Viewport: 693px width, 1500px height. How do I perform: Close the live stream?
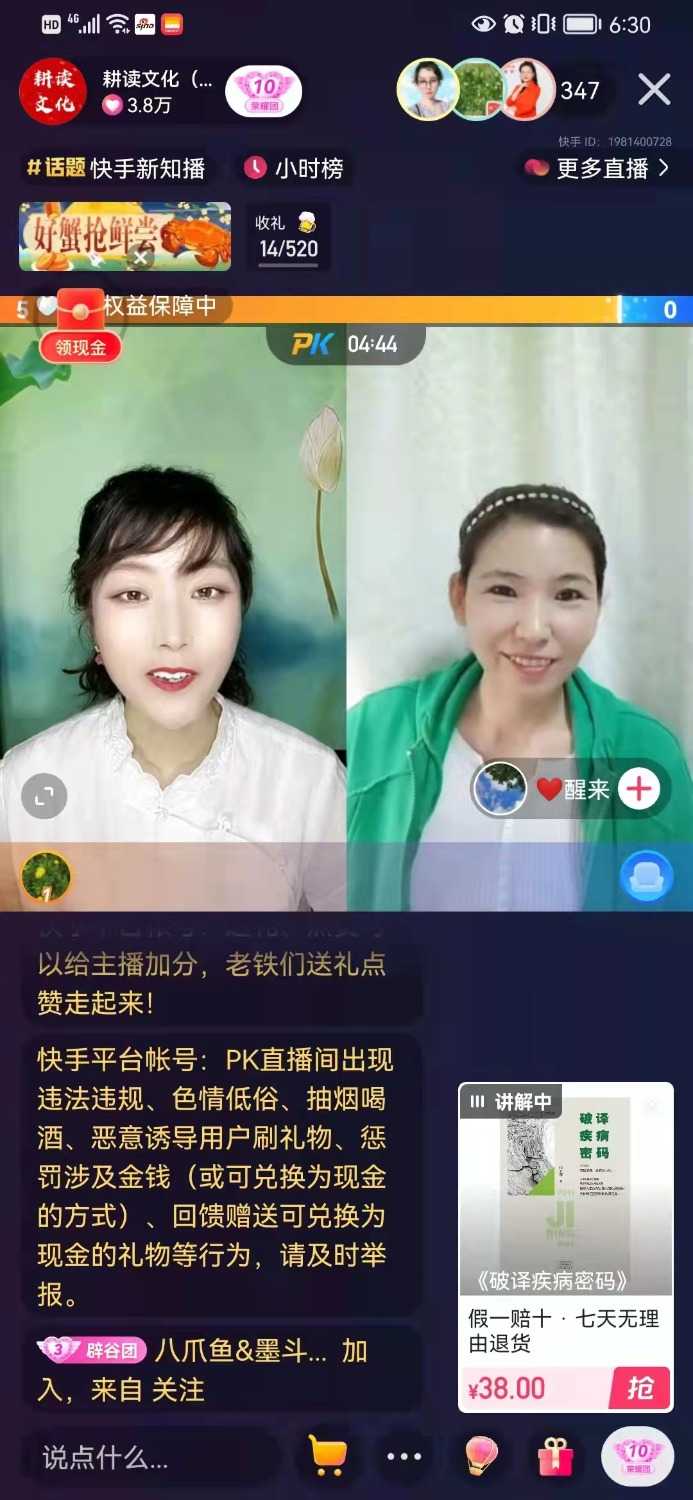(x=654, y=90)
